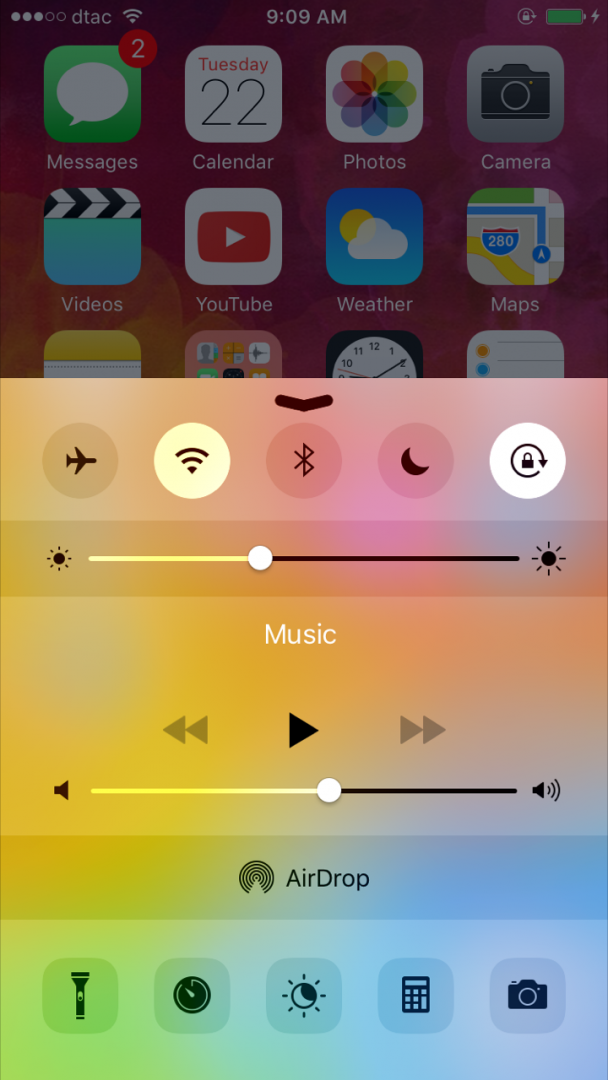Launch the Camera from Control Center

tap(527, 995)
